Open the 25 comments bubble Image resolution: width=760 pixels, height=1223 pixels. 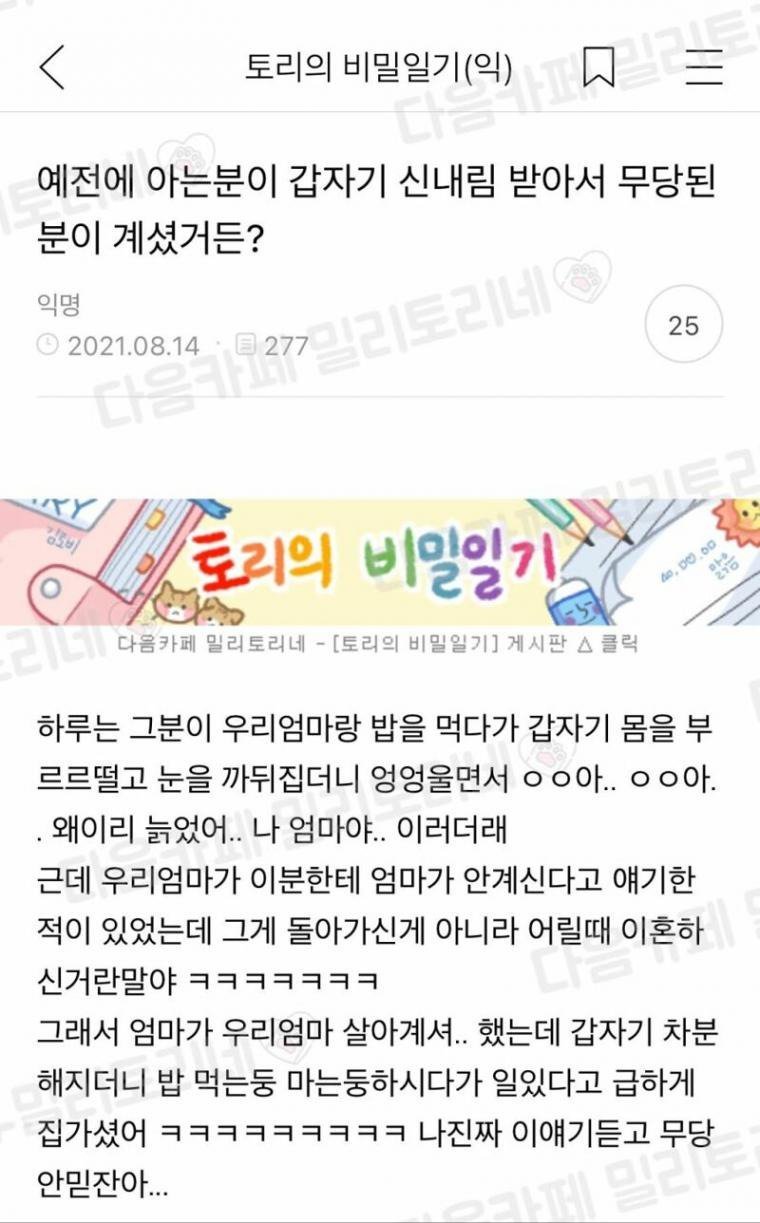click(683, 325)
